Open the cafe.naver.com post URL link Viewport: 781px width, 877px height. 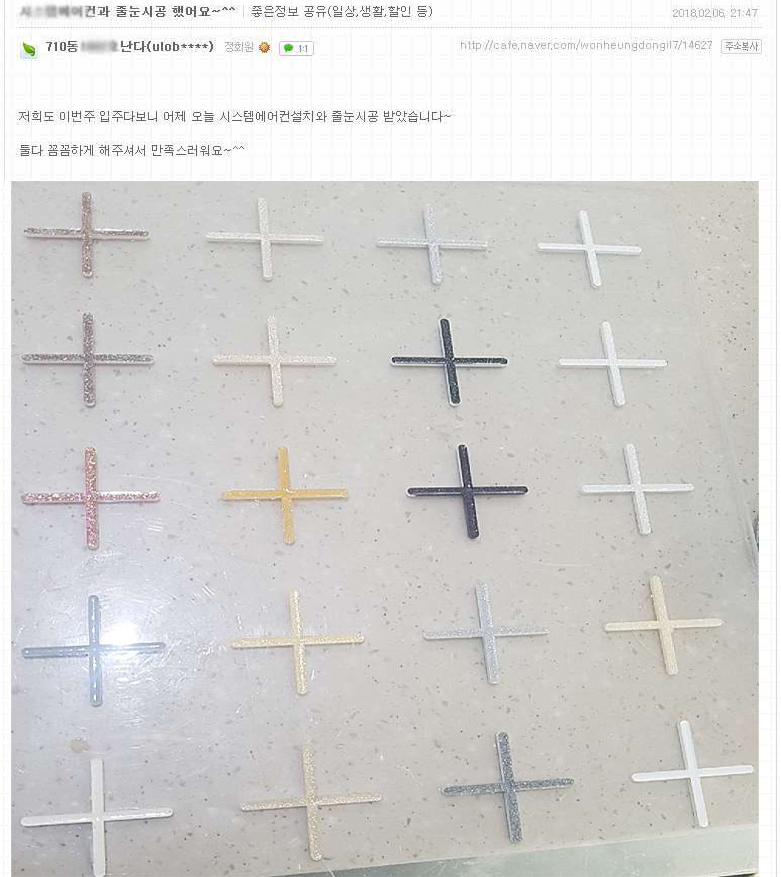586,46
